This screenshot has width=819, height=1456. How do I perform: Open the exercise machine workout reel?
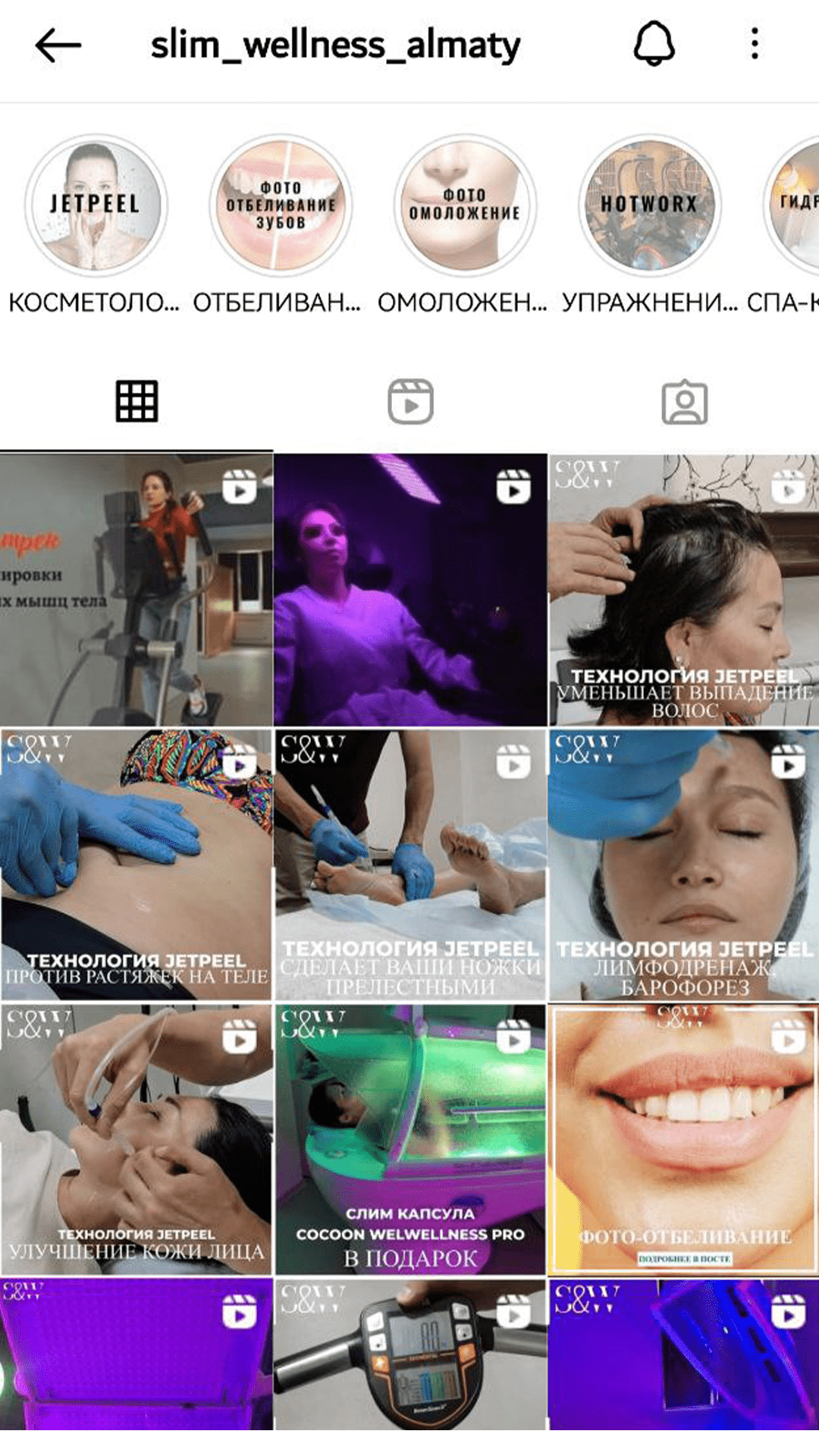(x=136, y=589)
